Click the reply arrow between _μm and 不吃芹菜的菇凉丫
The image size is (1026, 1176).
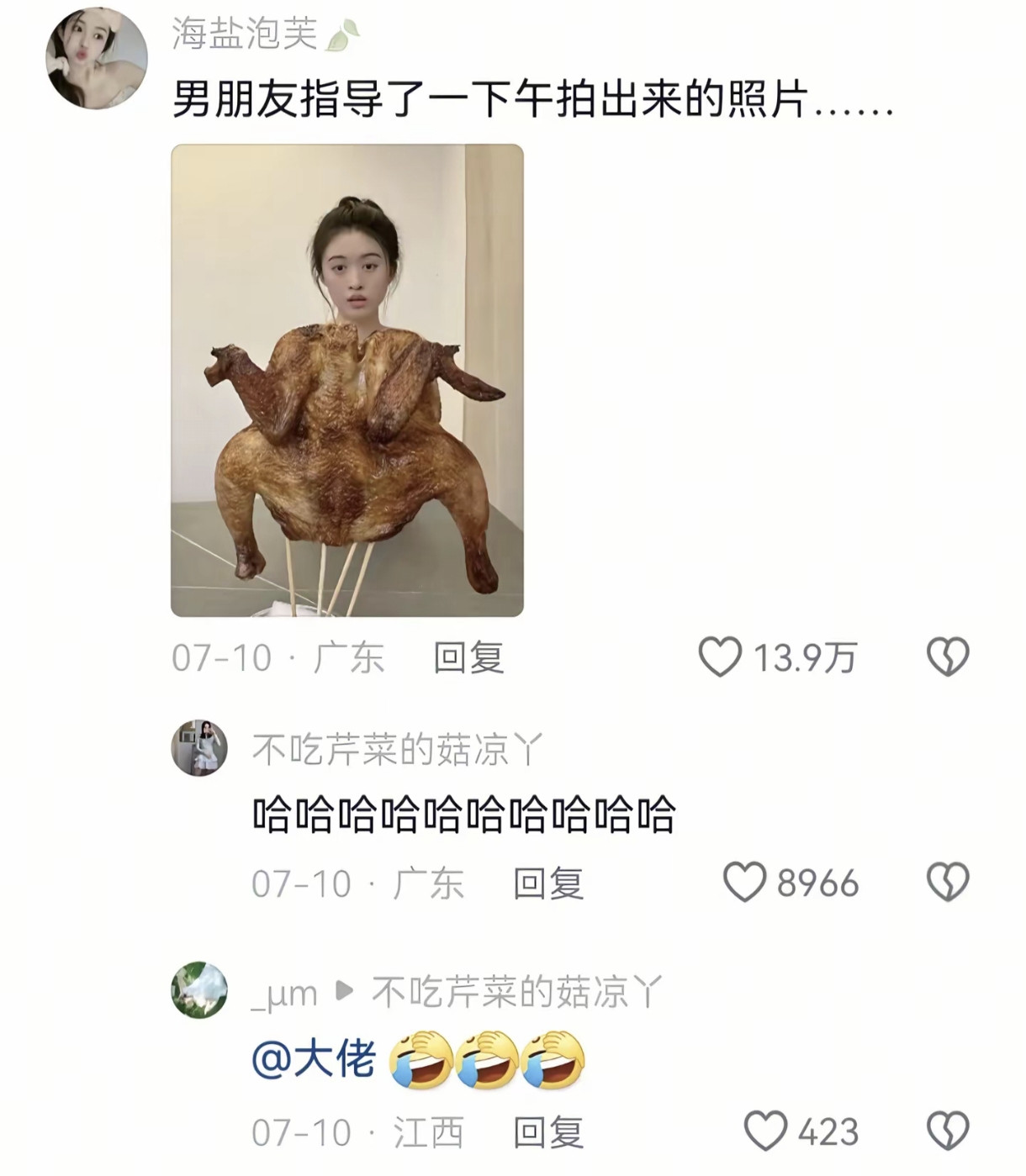[345, 992]
